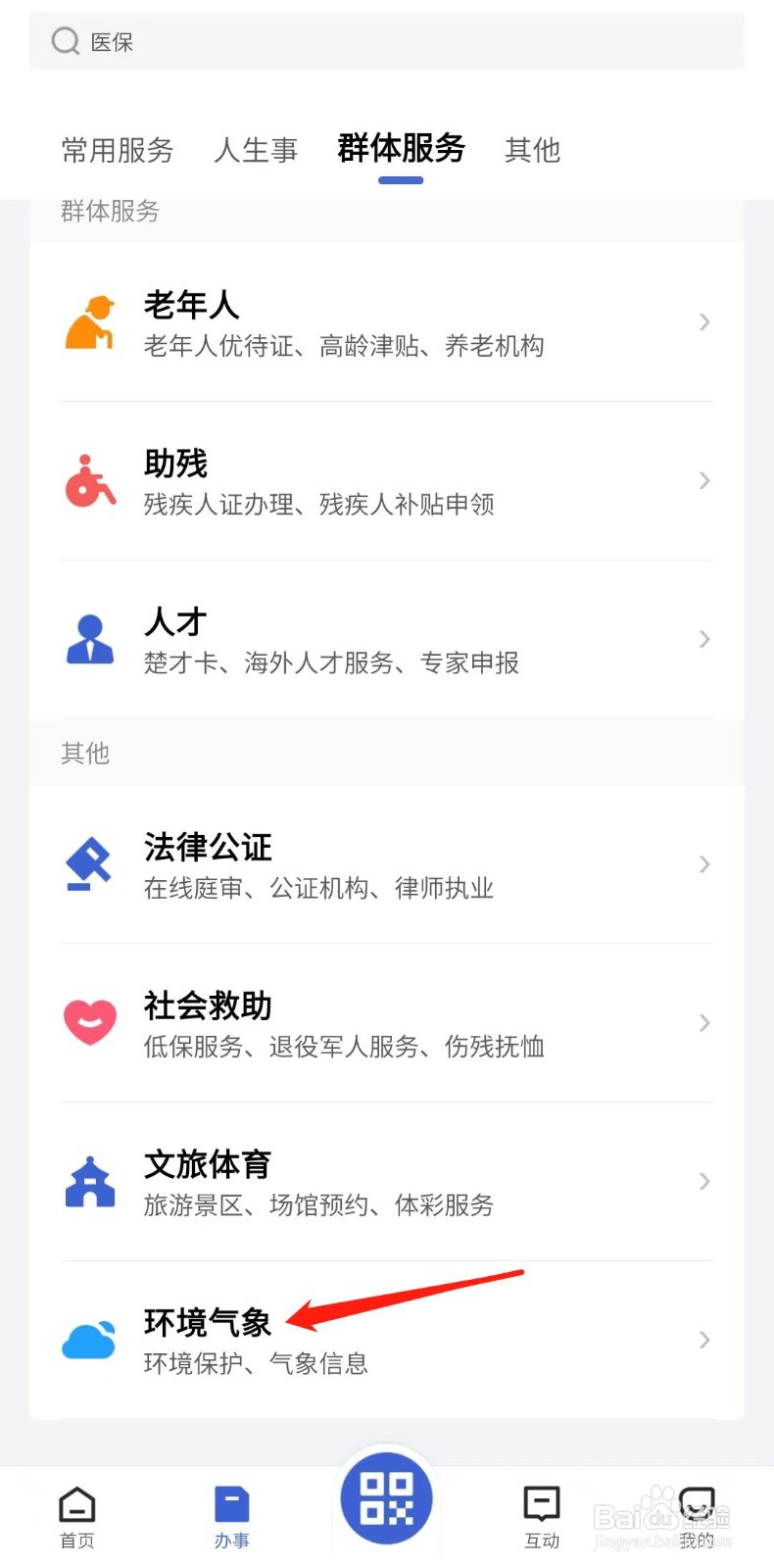Open the 老年人 services row
Image resolution: width=774 pixels, height=1568 pixels.
tap(387, 322)
